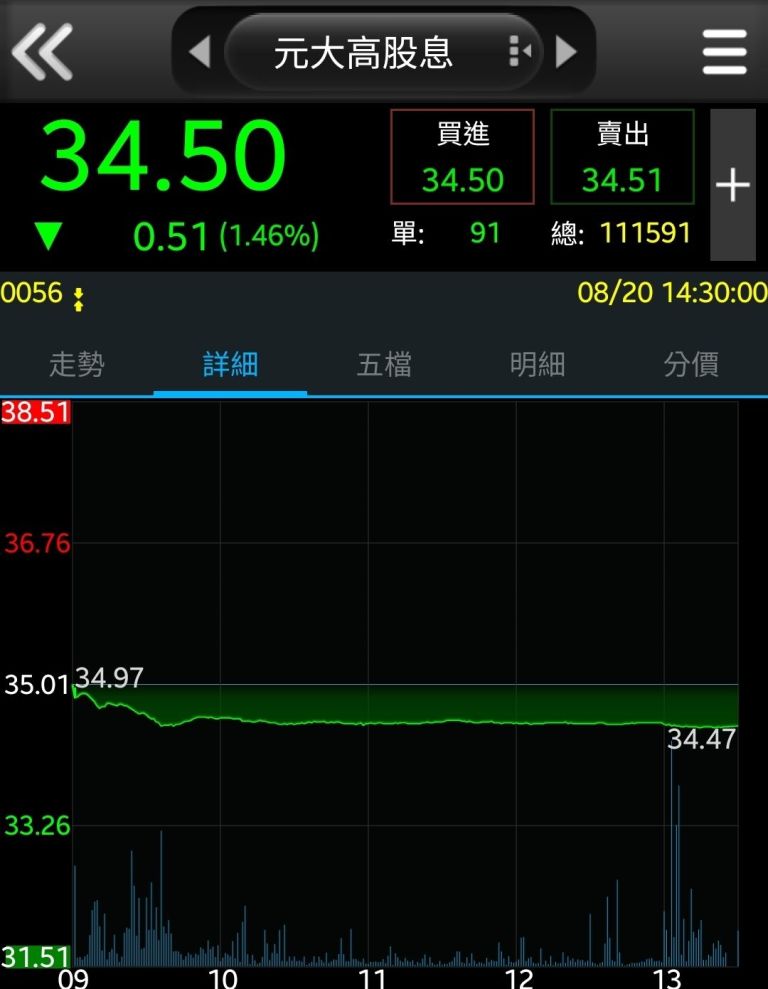Select the 詳細 tab
The width and height of the screenshot is (768, 989).
point(230,364)
